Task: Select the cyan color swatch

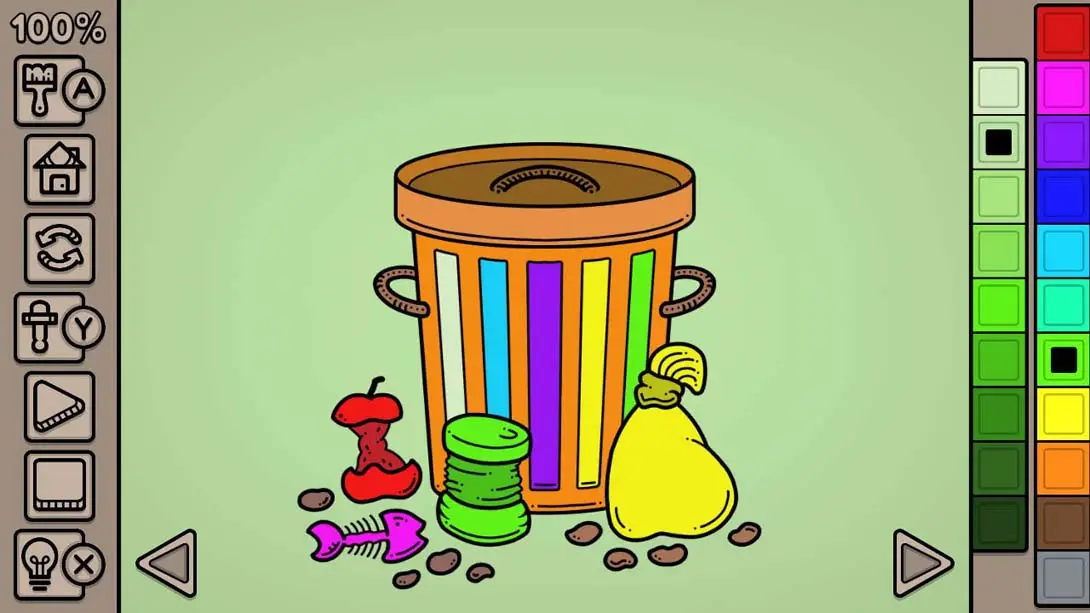Action: click(x=1062, y=250)
